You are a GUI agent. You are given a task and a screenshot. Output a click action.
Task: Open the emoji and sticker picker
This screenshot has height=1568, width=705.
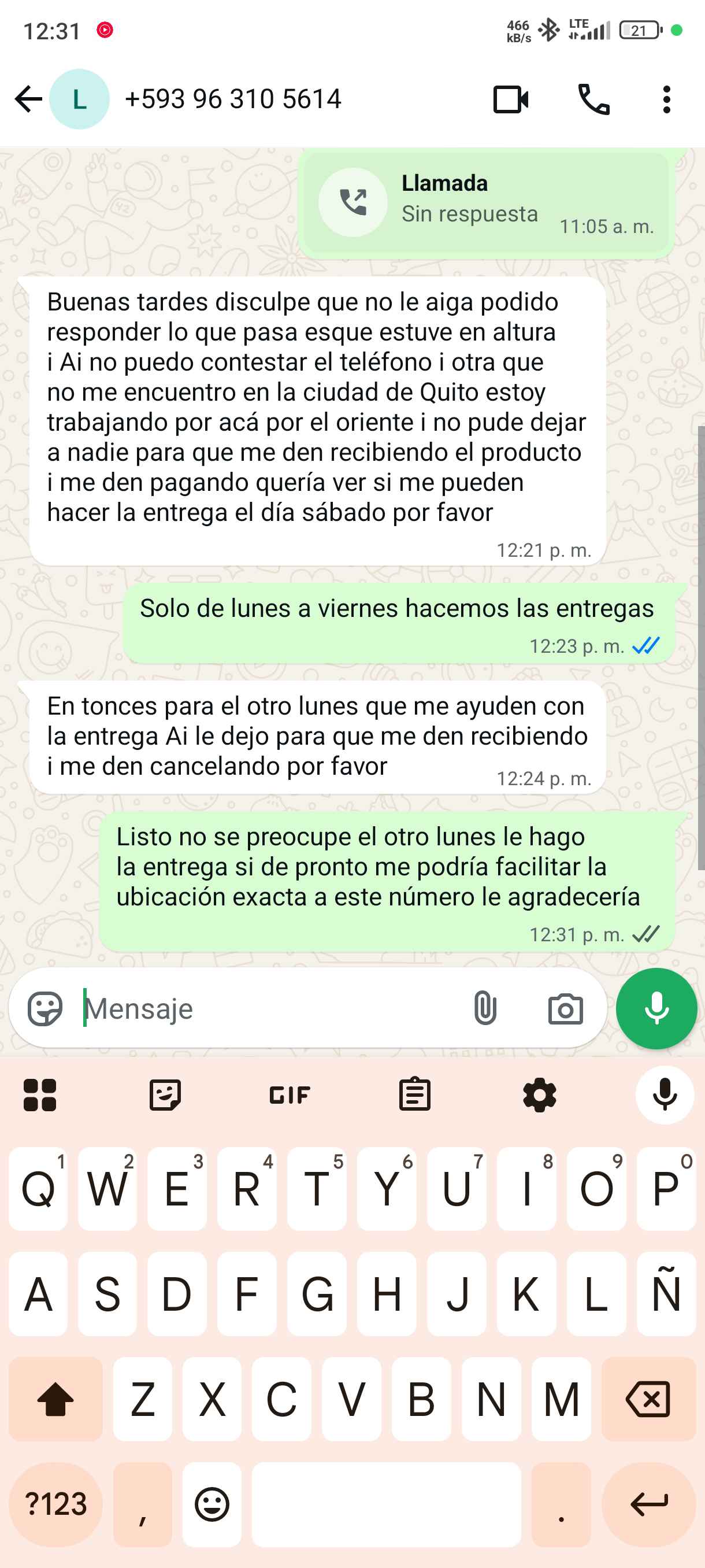click(45, 1008)
